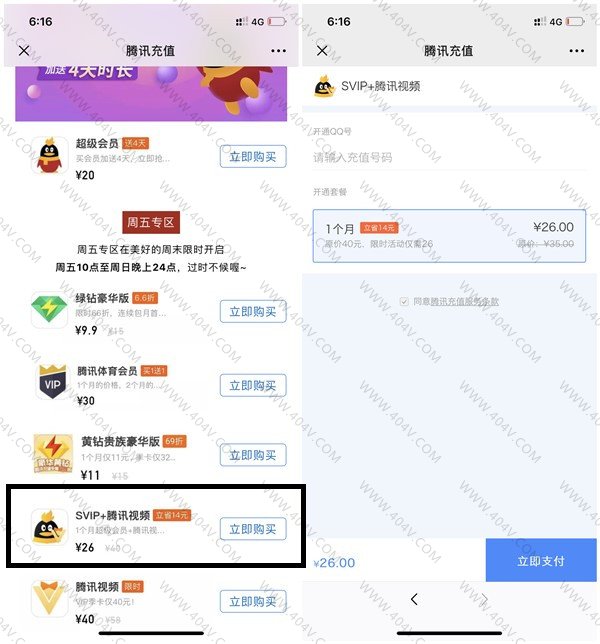Go back with the bottom left arrow
Viewport: 600px width, 644px height.
pyautogui.click(x=414, y=599)
